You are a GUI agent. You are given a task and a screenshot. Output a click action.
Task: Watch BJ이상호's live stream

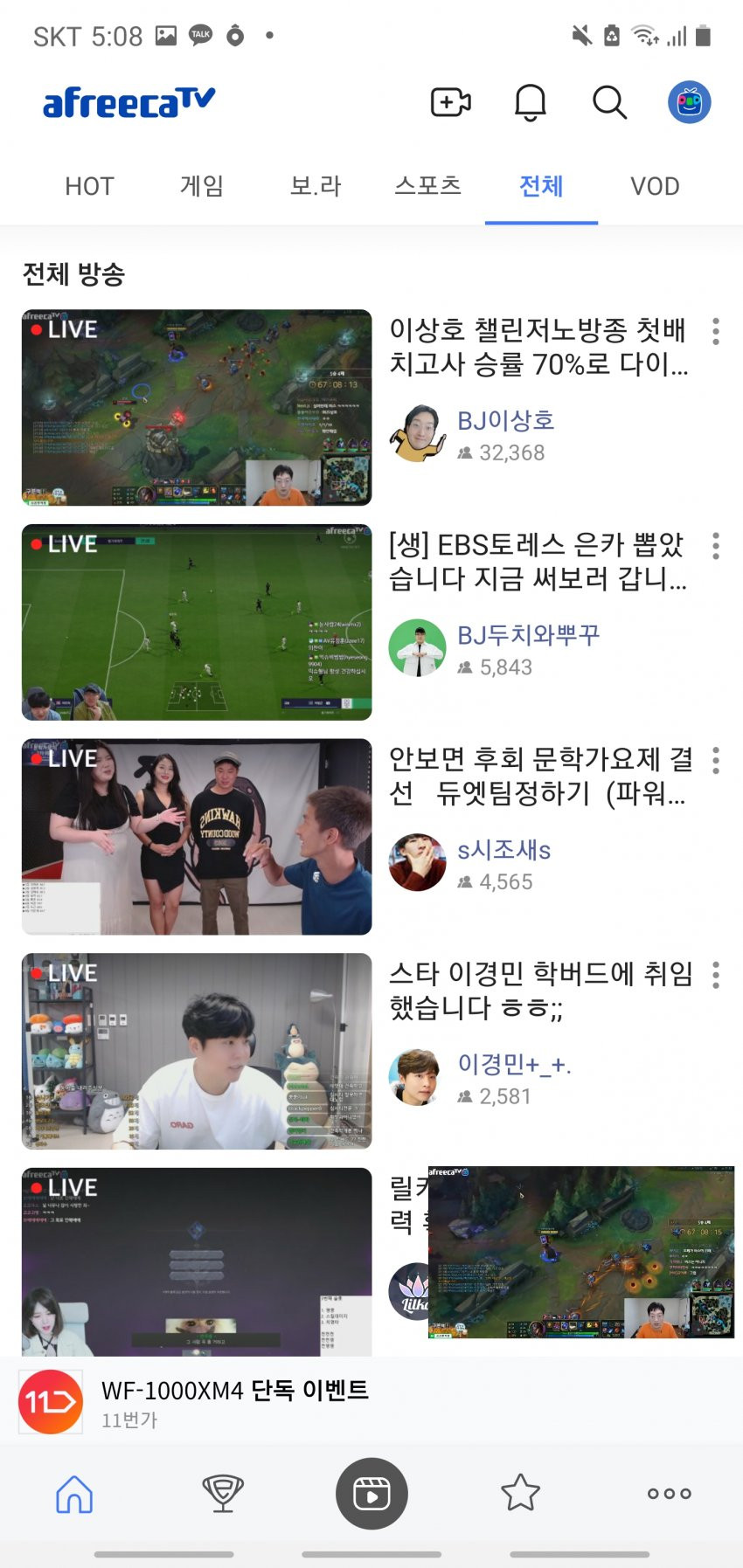(x=197, y=407)
